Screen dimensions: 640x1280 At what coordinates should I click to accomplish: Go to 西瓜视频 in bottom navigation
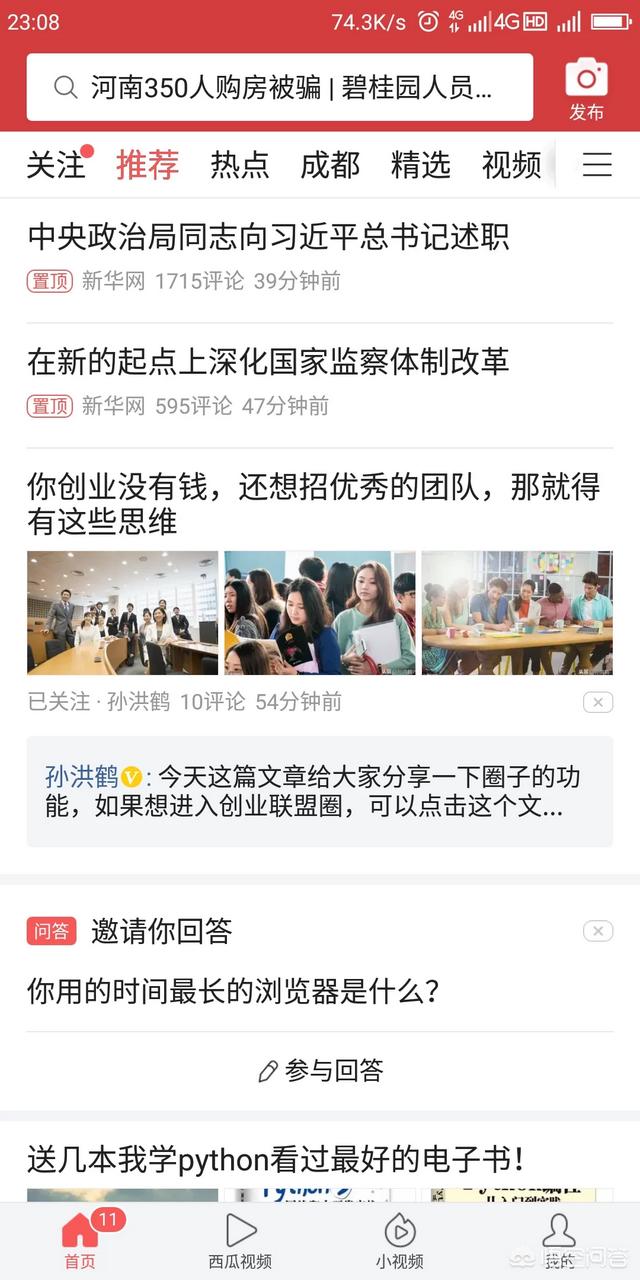pyautogui.click(x=240, y=1241)
